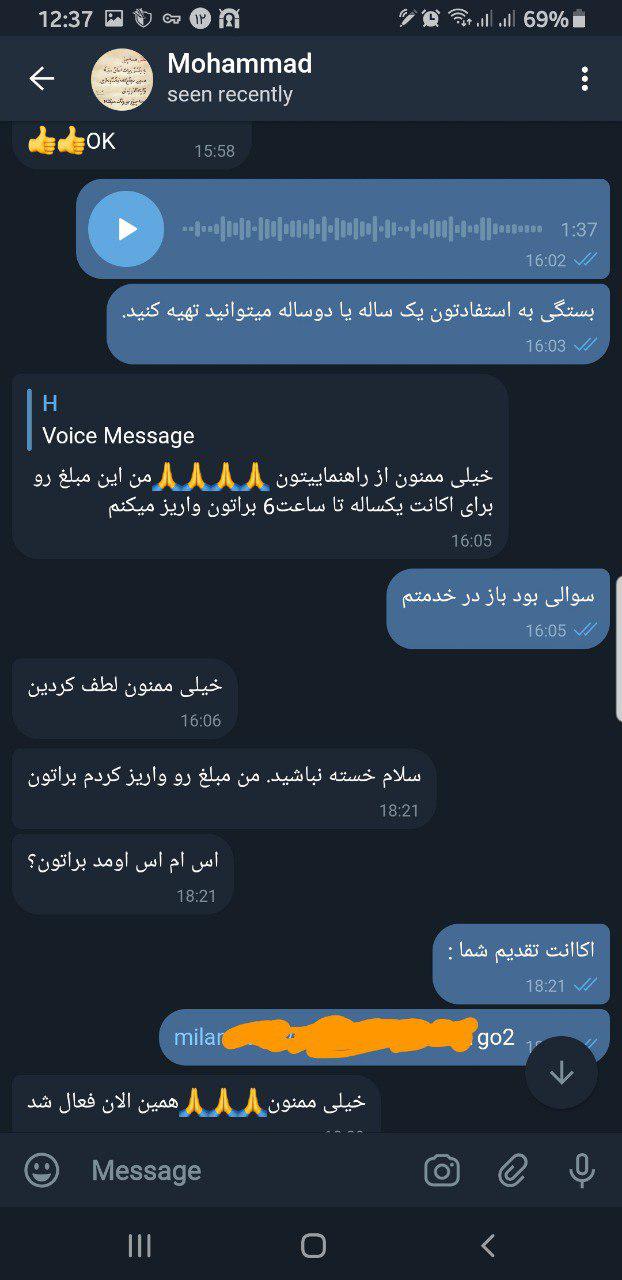Attach a file with the paperclip
The image size is (622, 1280).
click(513, 1170)
